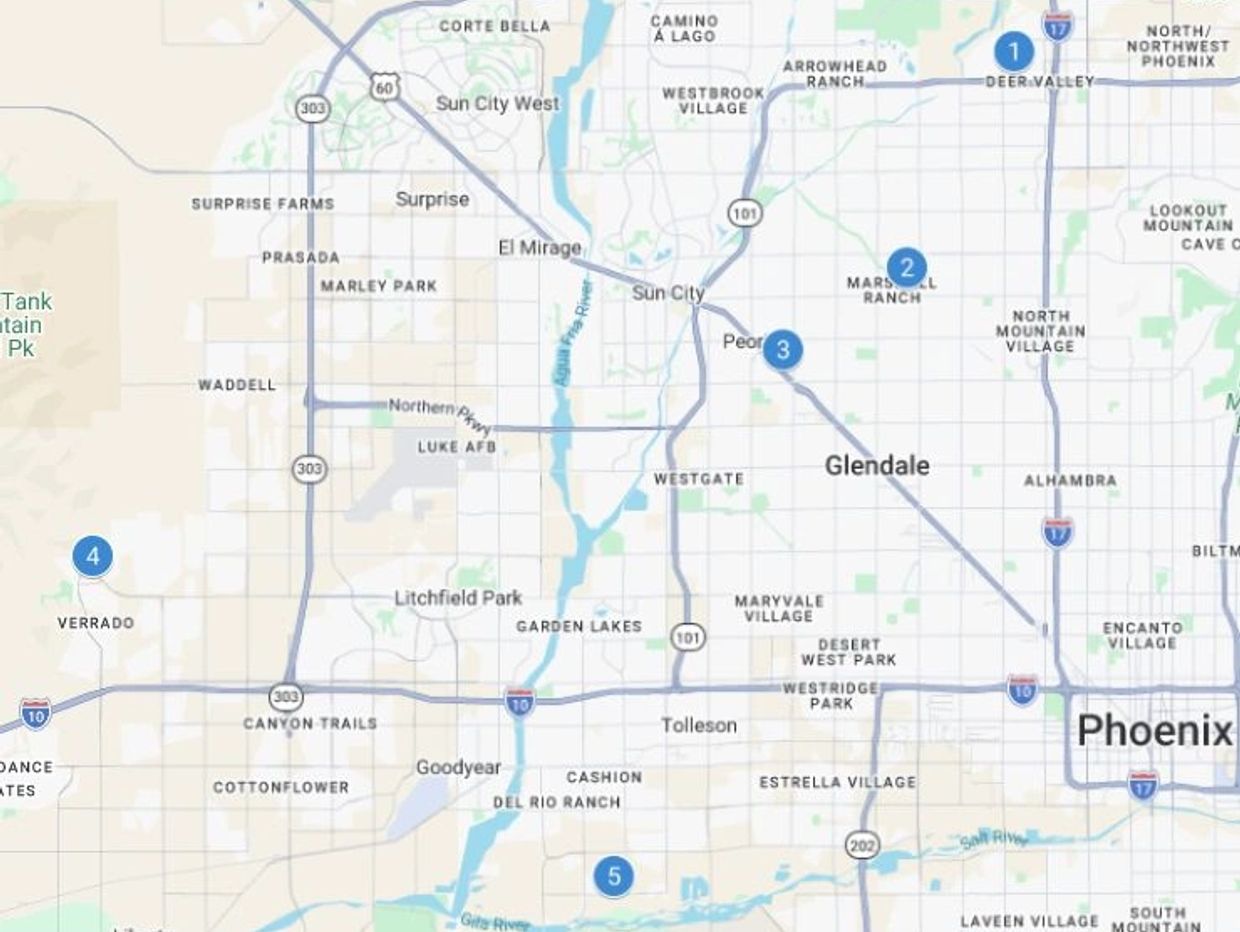Tap map marker 3 near Peoria
Image resolution: width=1240 pixels, height=932 pixels.
click(x=782, y=349)
